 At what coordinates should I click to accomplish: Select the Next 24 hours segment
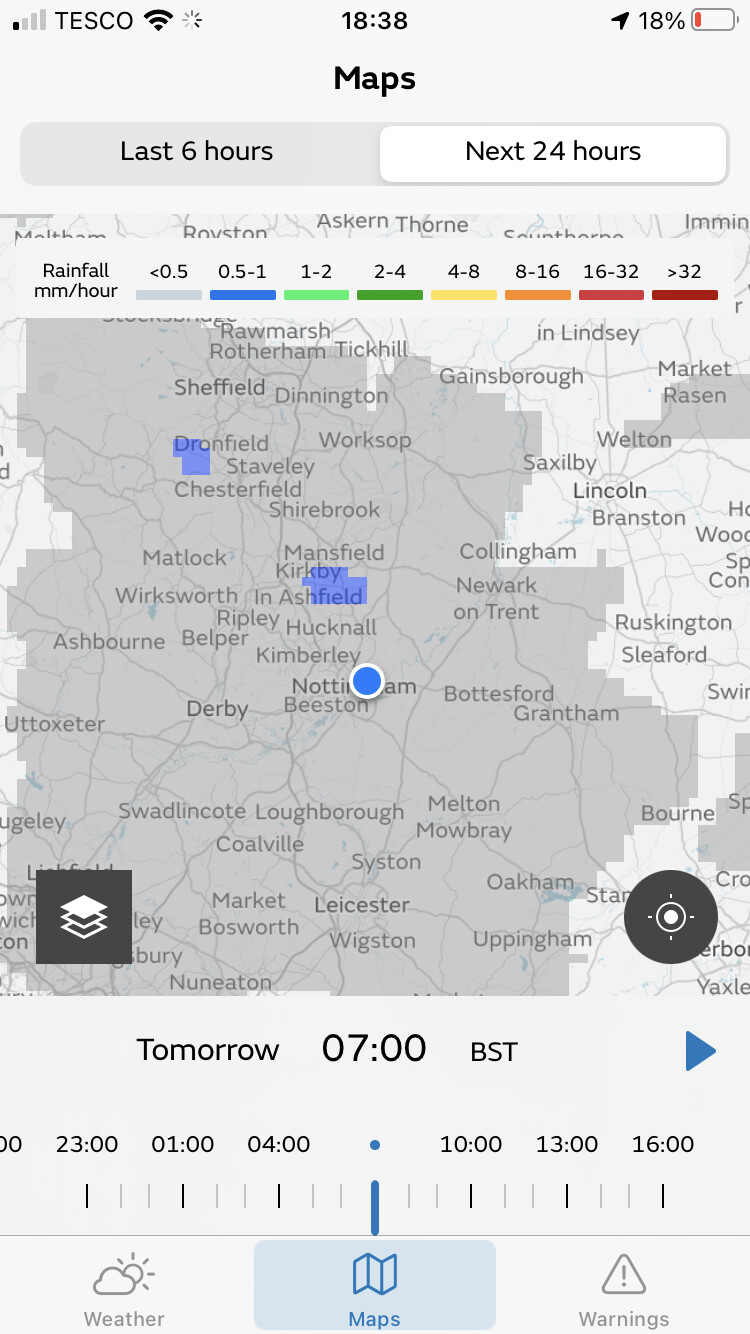[x=553, y=152]
